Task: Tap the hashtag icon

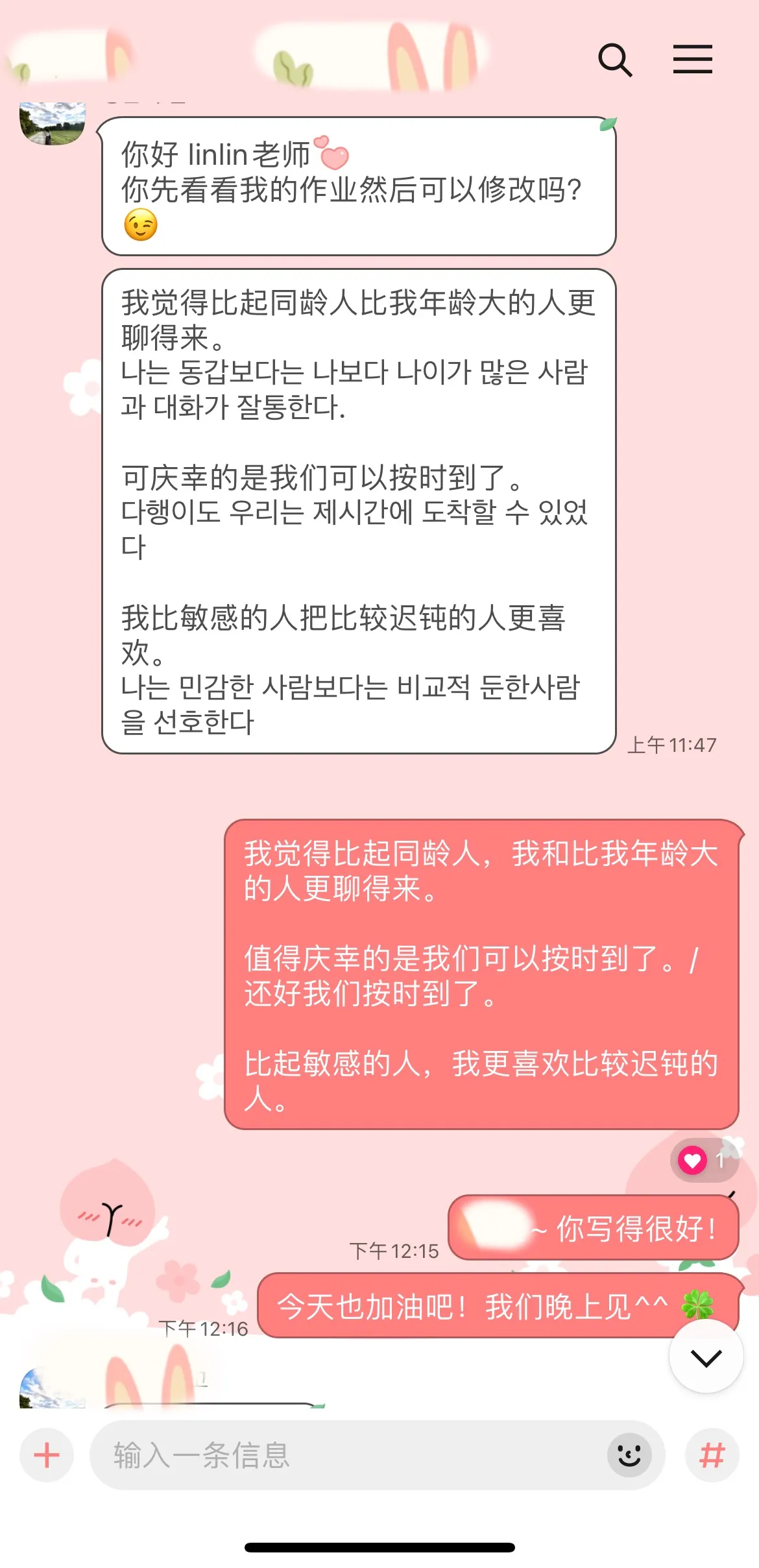Action: tap(712, 1454)
